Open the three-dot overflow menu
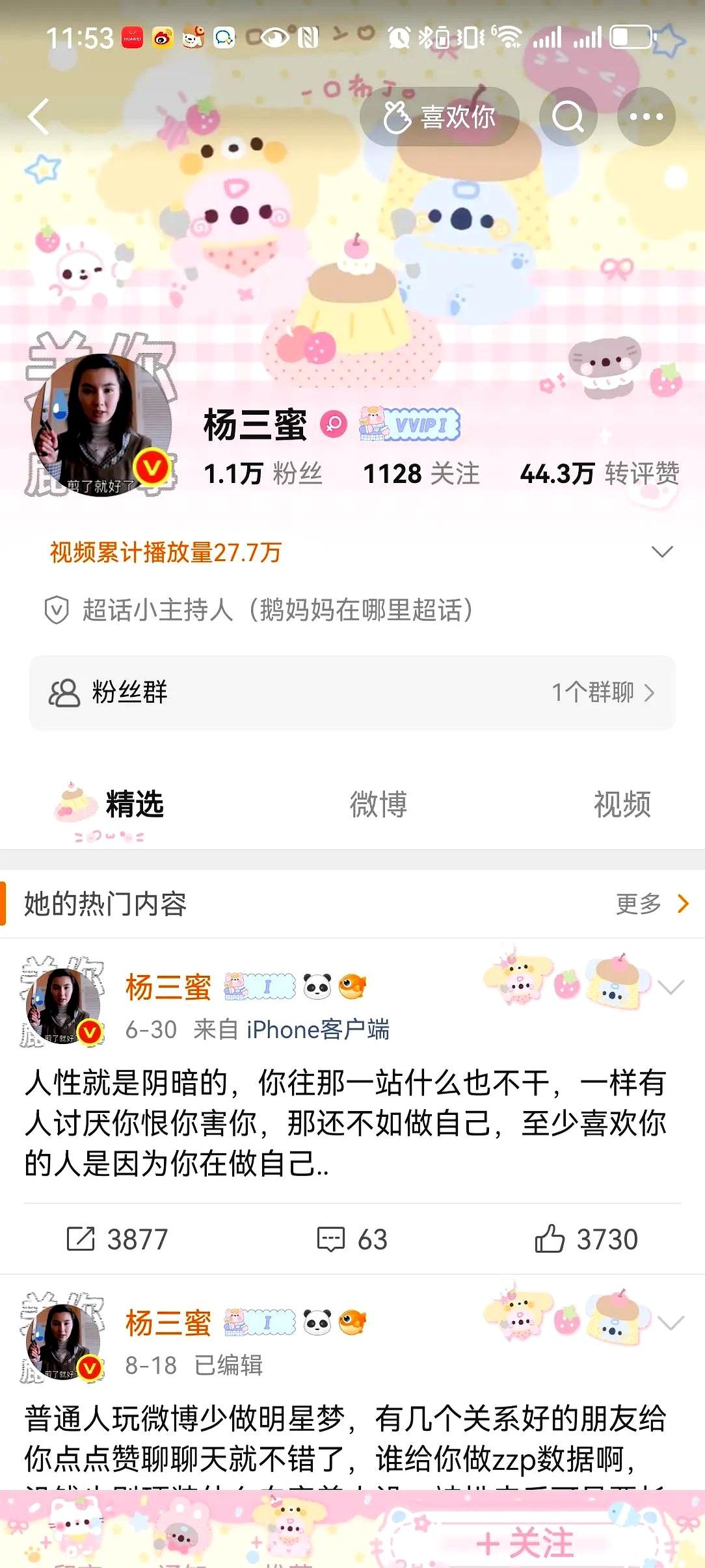The image size is (705, 1568). (646, 117)
